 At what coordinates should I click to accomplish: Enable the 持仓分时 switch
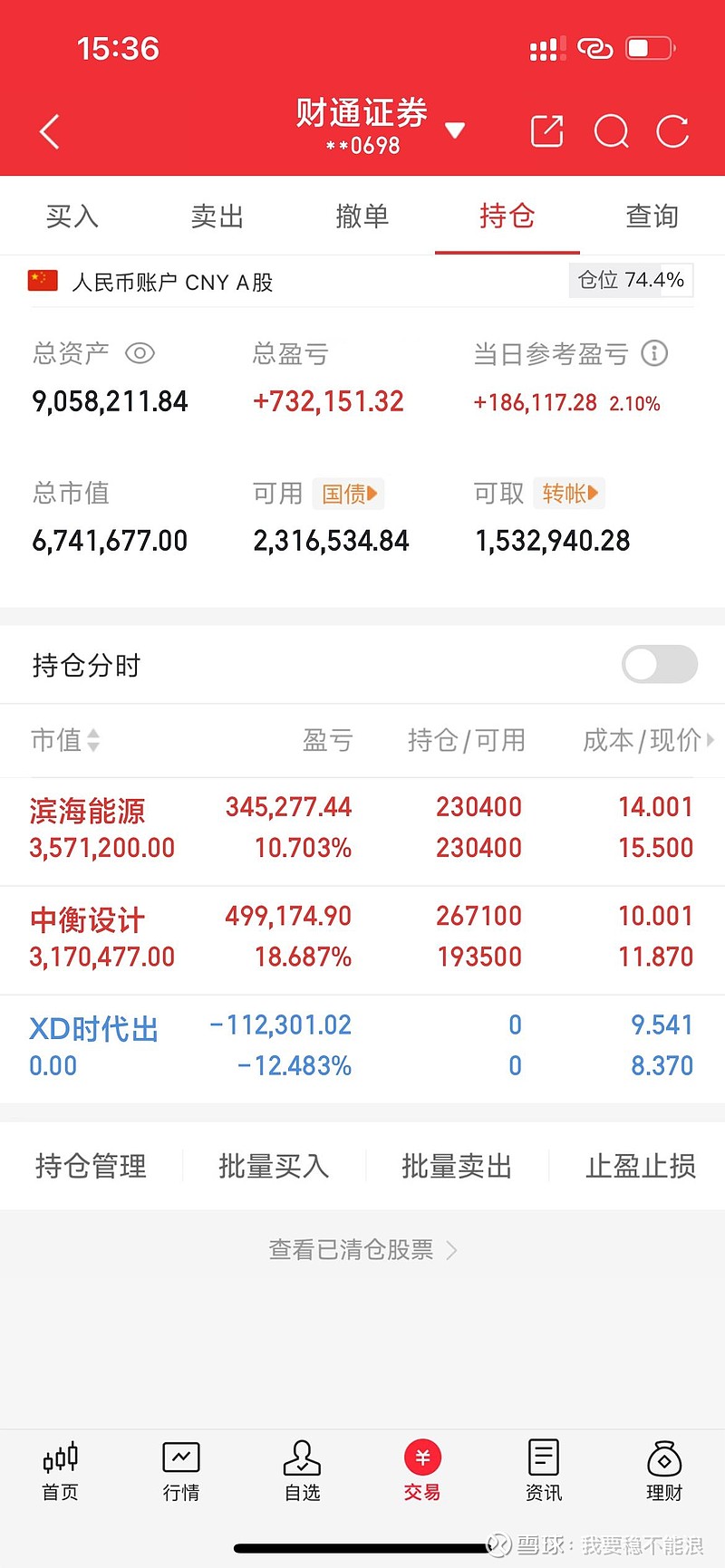[x=659, y=664]
